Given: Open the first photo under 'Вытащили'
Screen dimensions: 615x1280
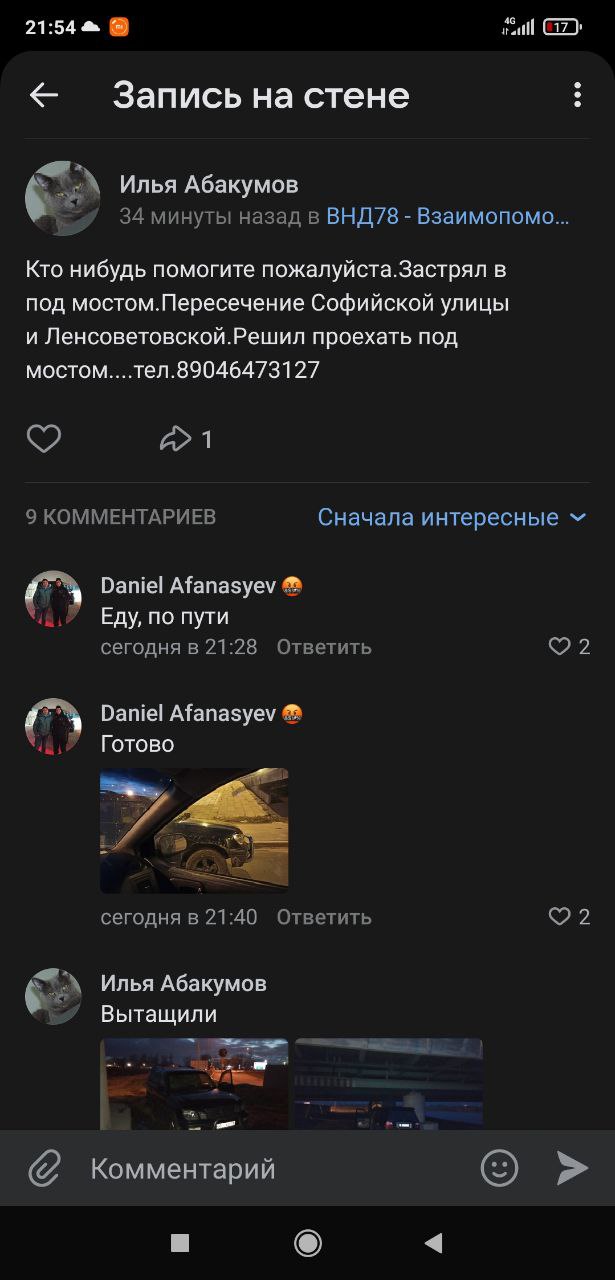Looking at the screenshot, I should (x=194, y=1084).
